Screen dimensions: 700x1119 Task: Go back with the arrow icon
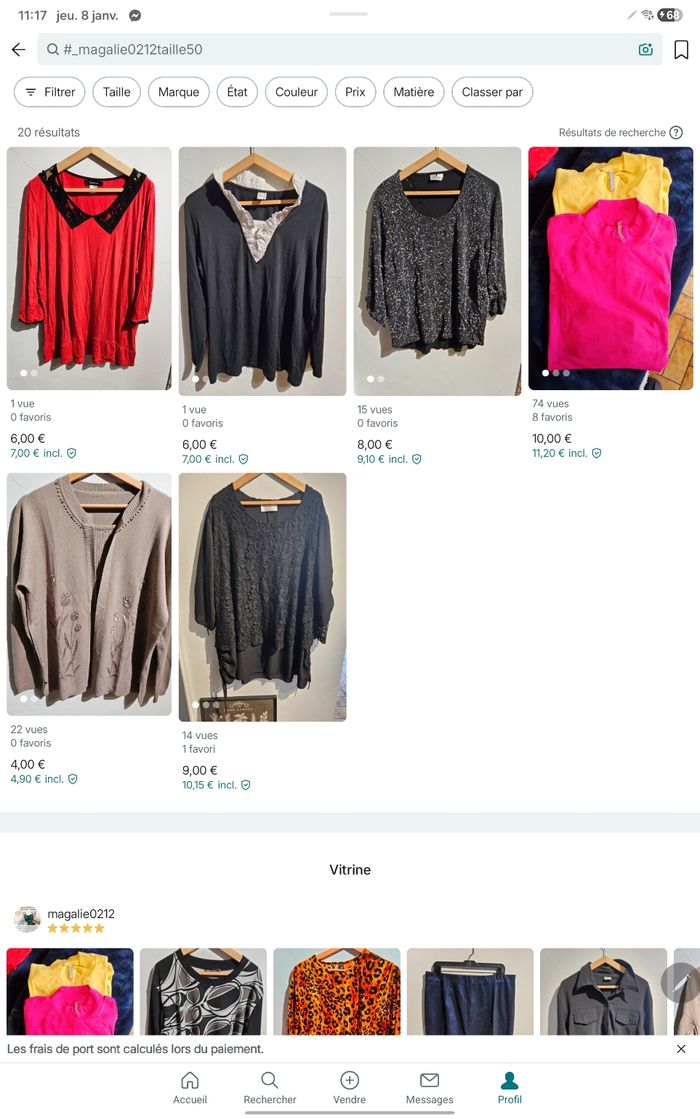coord(18,50)
